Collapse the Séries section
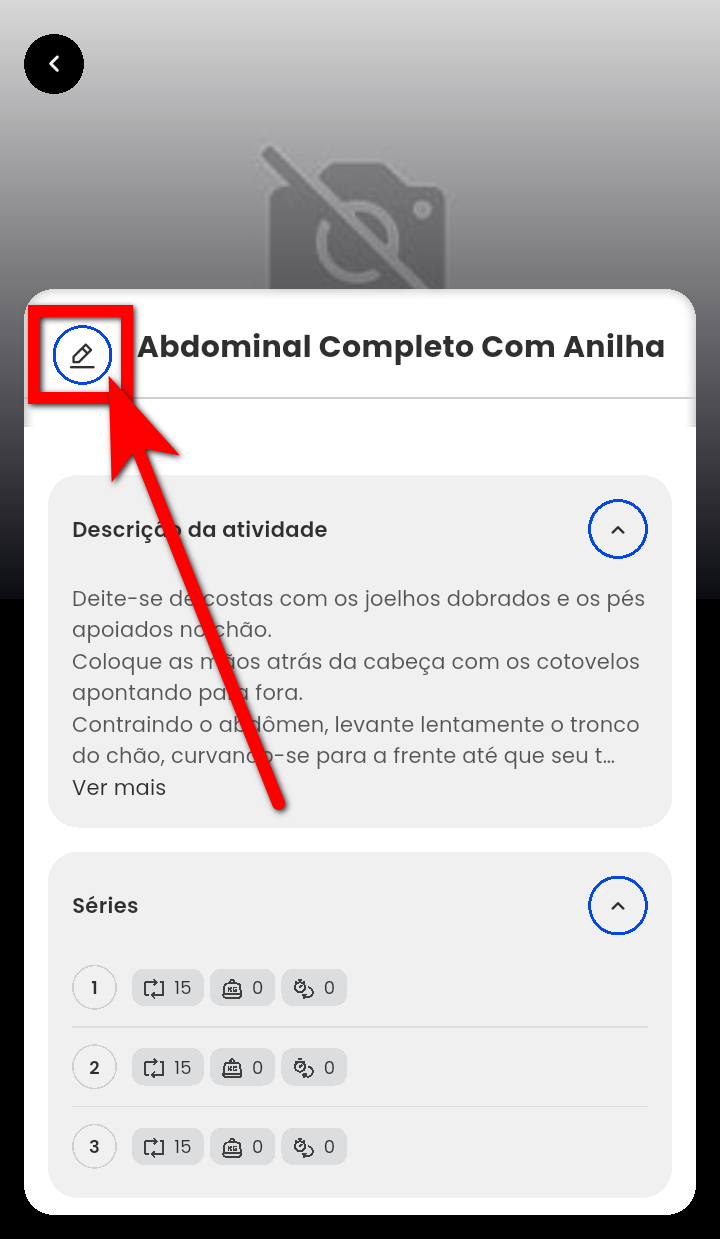Screen dimensions: 720x1239 tap(617, 905)
